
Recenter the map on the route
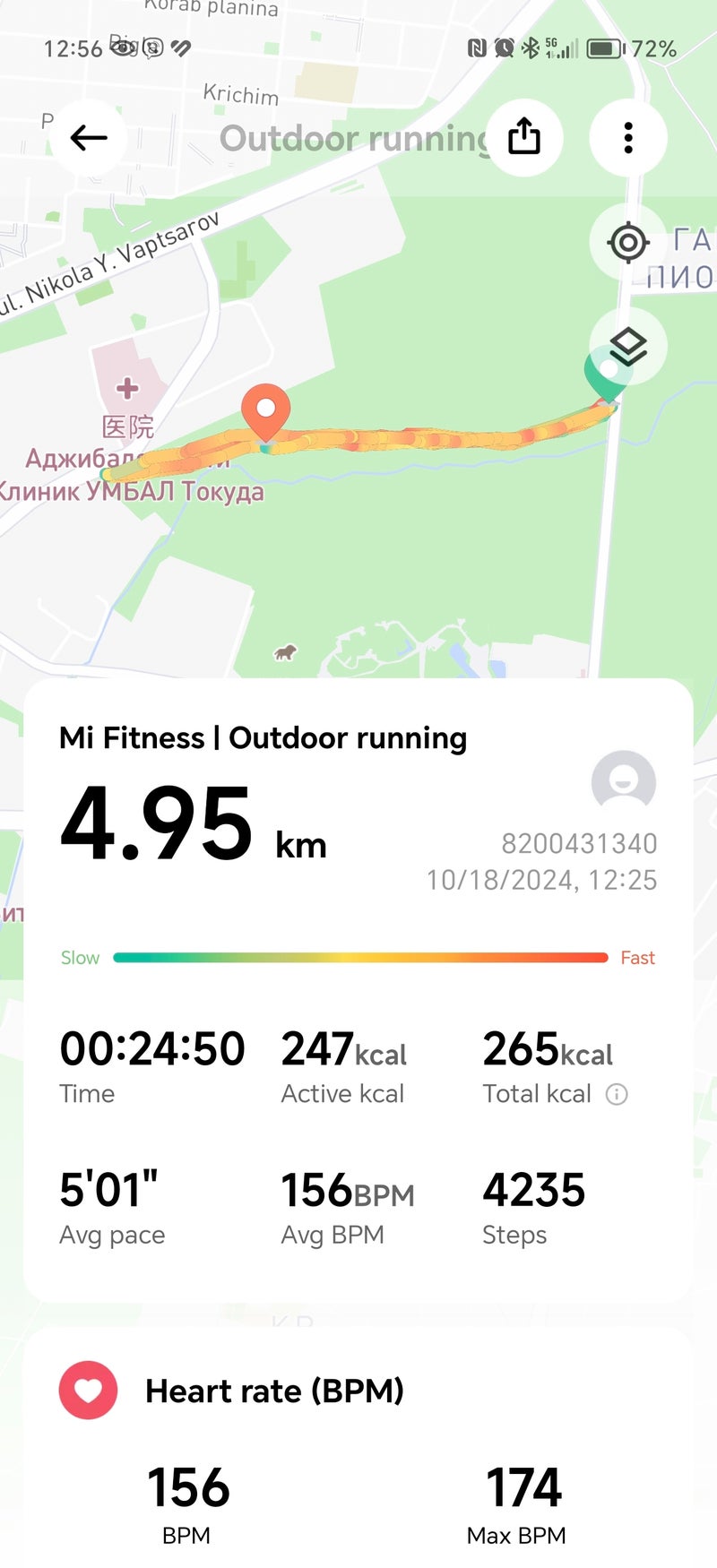click(628, 243)
